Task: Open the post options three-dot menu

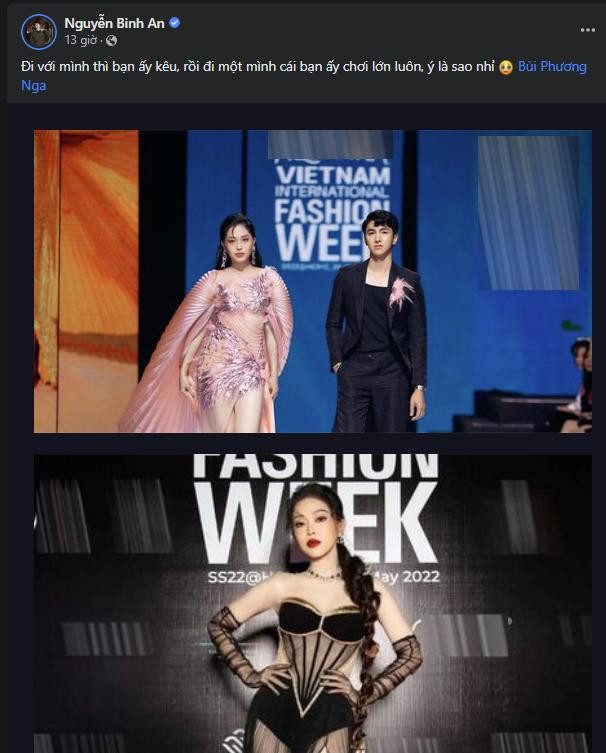Action: click(587, 30)
